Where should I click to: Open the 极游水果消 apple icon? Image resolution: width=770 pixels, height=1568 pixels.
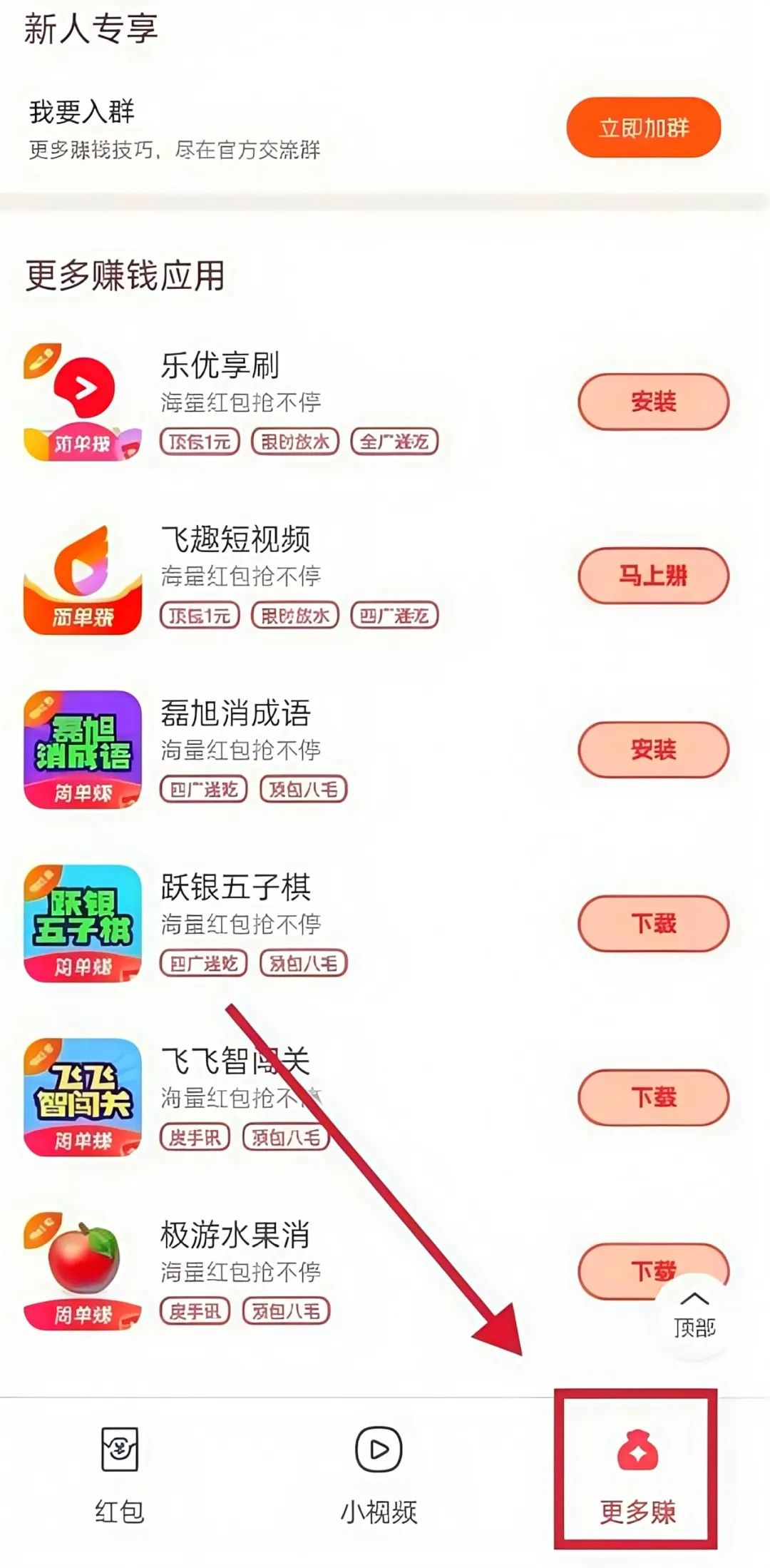[x=83, y=1272]
